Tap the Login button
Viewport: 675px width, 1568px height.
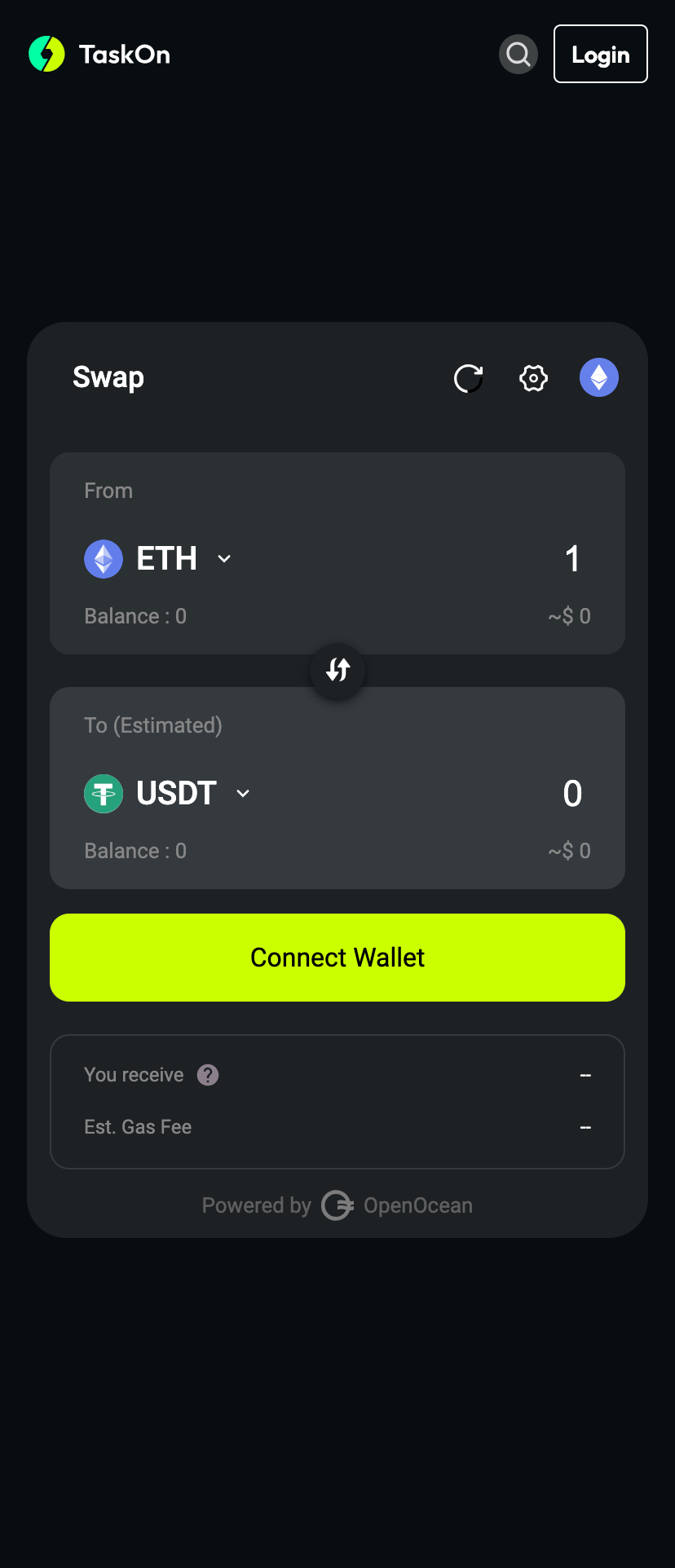600,55
